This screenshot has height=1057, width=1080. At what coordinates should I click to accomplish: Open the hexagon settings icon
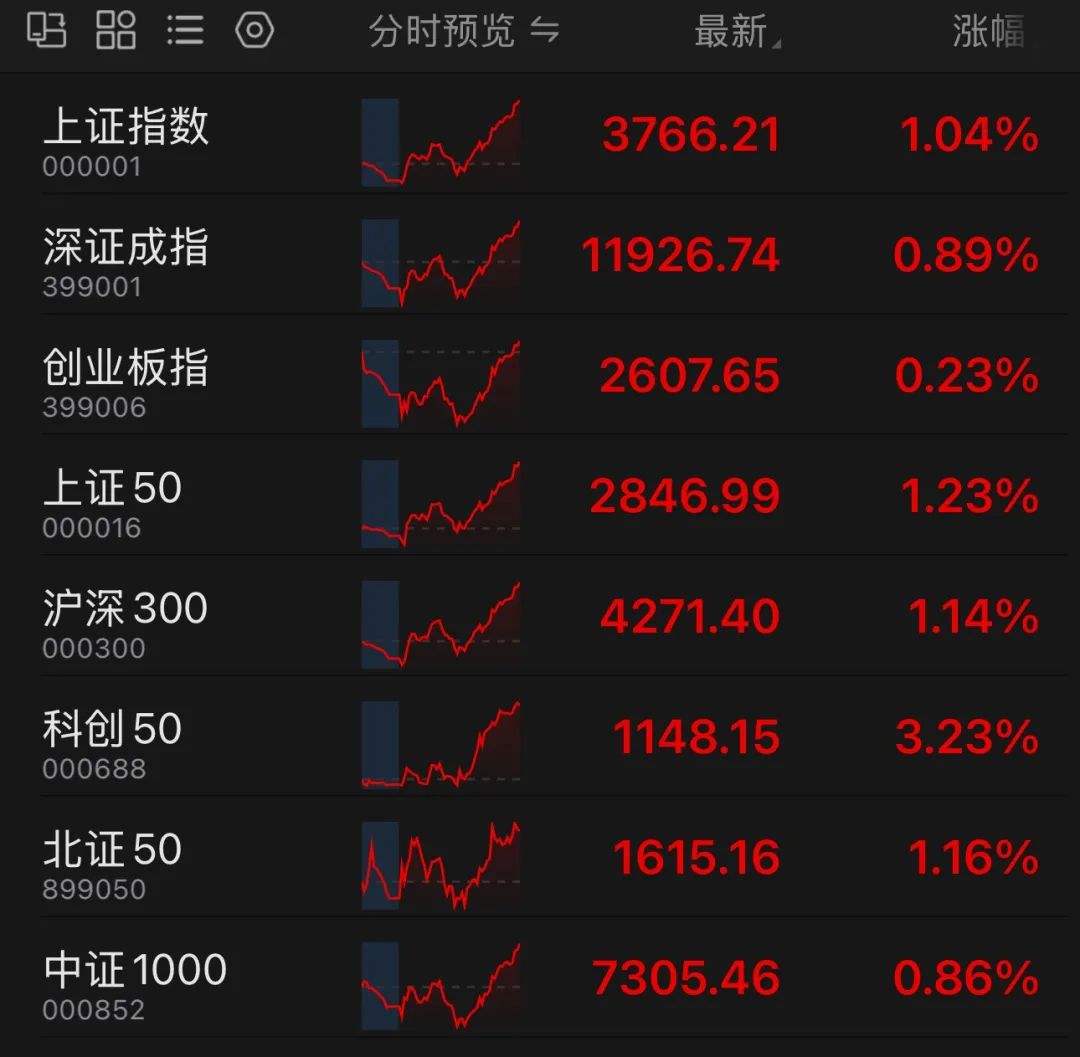pyautogui.click(x=254, y=30)
